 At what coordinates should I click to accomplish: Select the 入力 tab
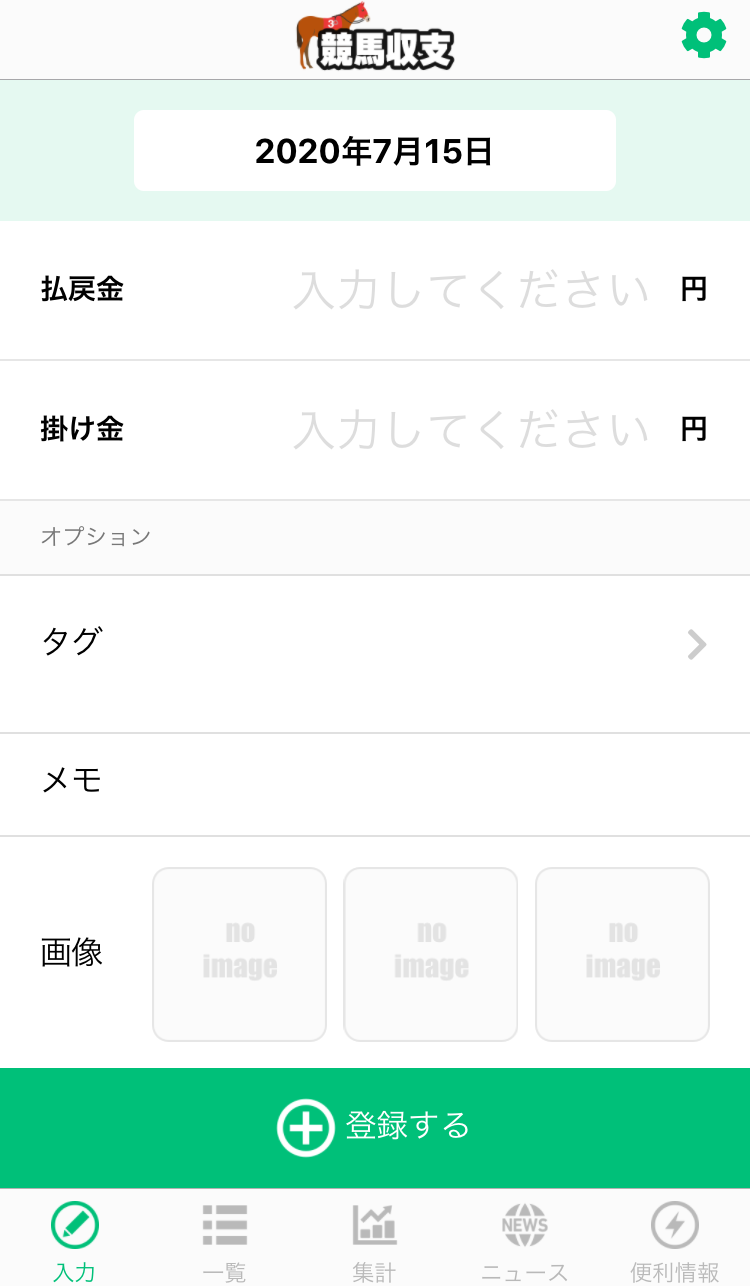[75, 1242]
